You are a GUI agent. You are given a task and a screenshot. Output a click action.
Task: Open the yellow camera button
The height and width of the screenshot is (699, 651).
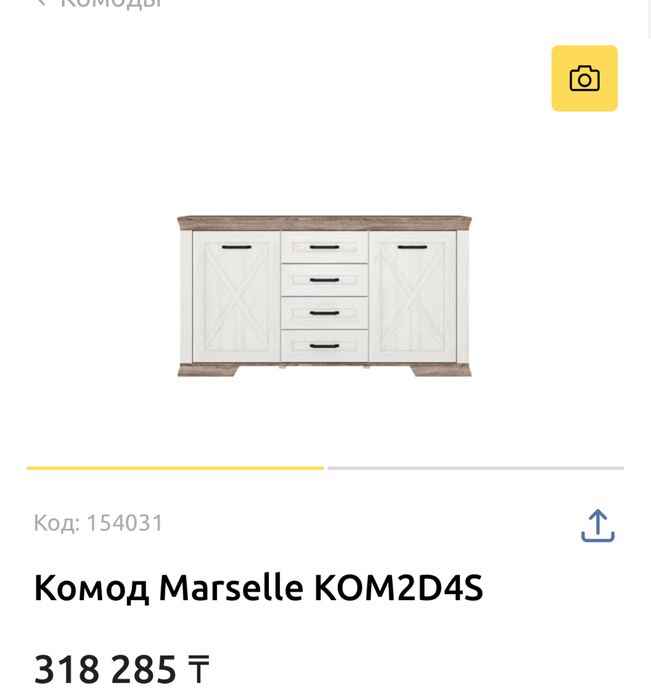coord(584,79)
